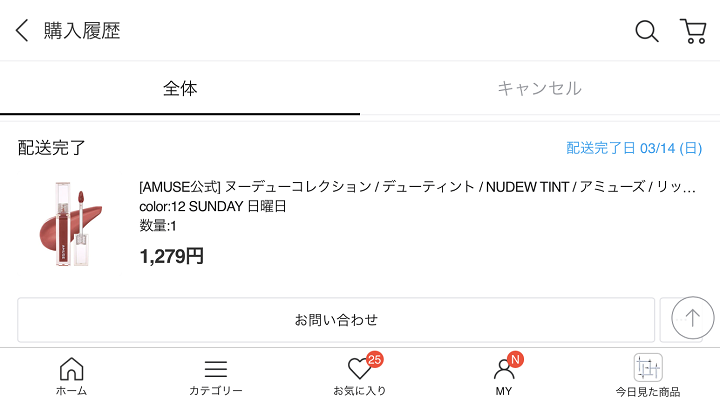
Task: Open the AMUSE ヌーデューコレクション product title
Action: (418, 187)
